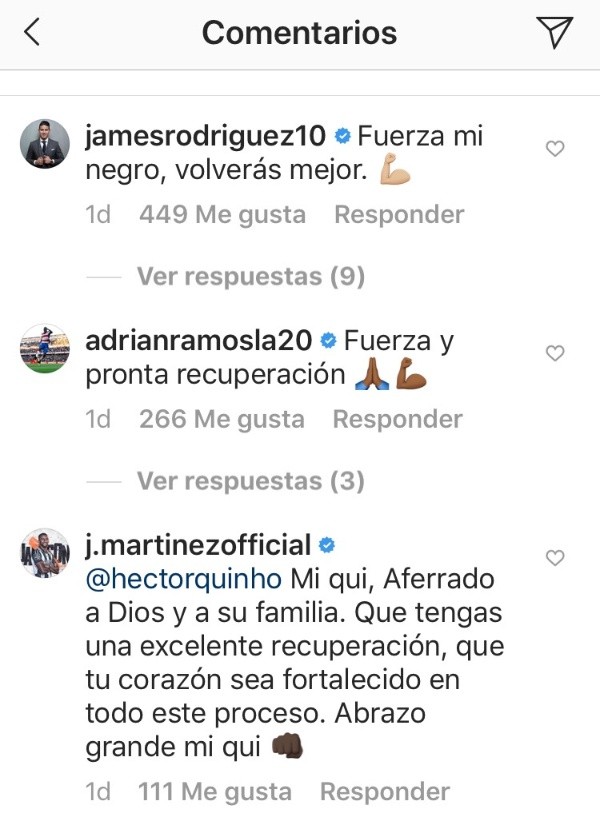The width and height of the screenshot is (600, 825).
Task: Reply to adrianramosla20's comment
Action: click(x=397, y=419)
